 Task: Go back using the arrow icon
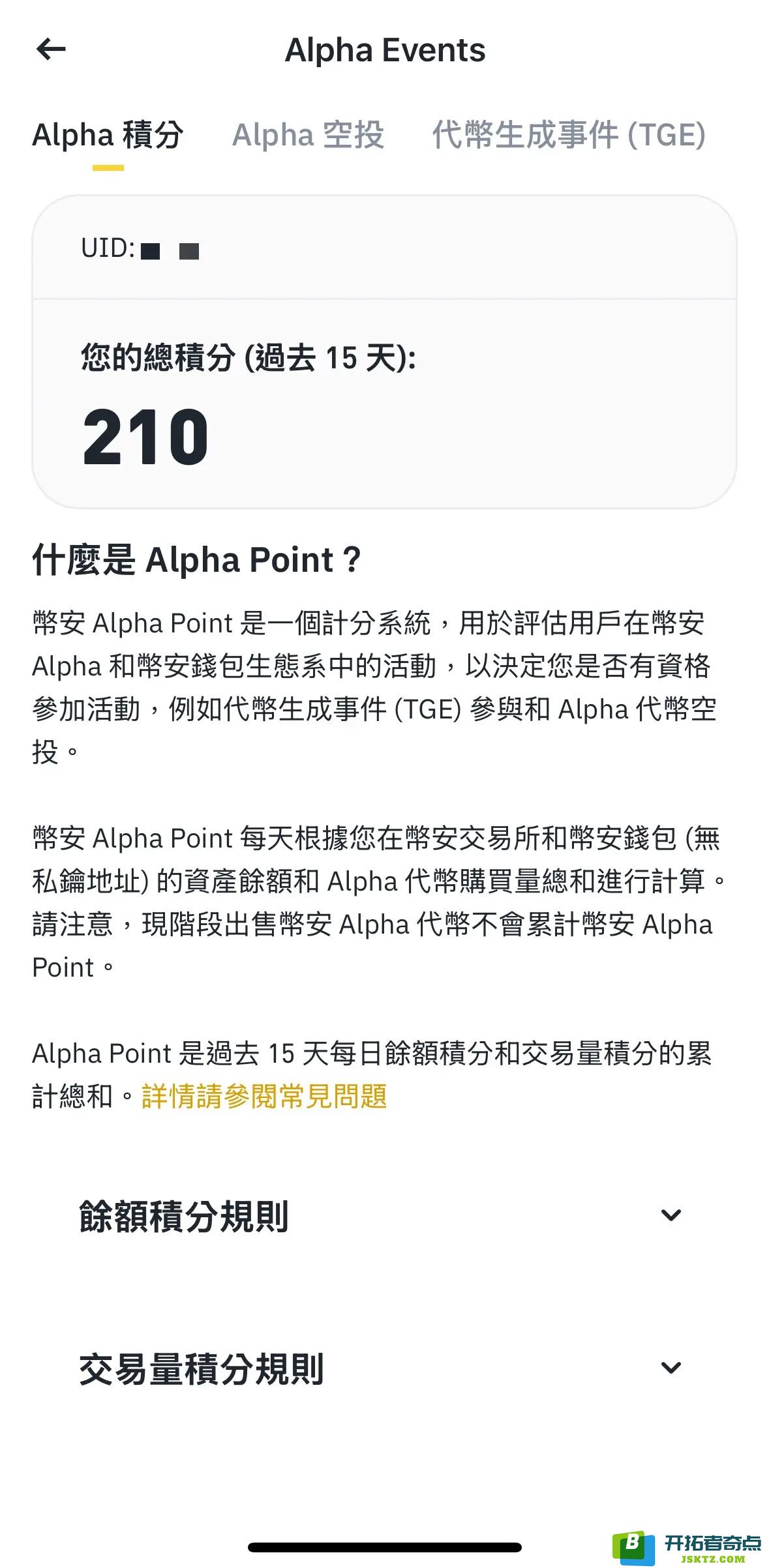pyautogui.click(x=51, y=49)
